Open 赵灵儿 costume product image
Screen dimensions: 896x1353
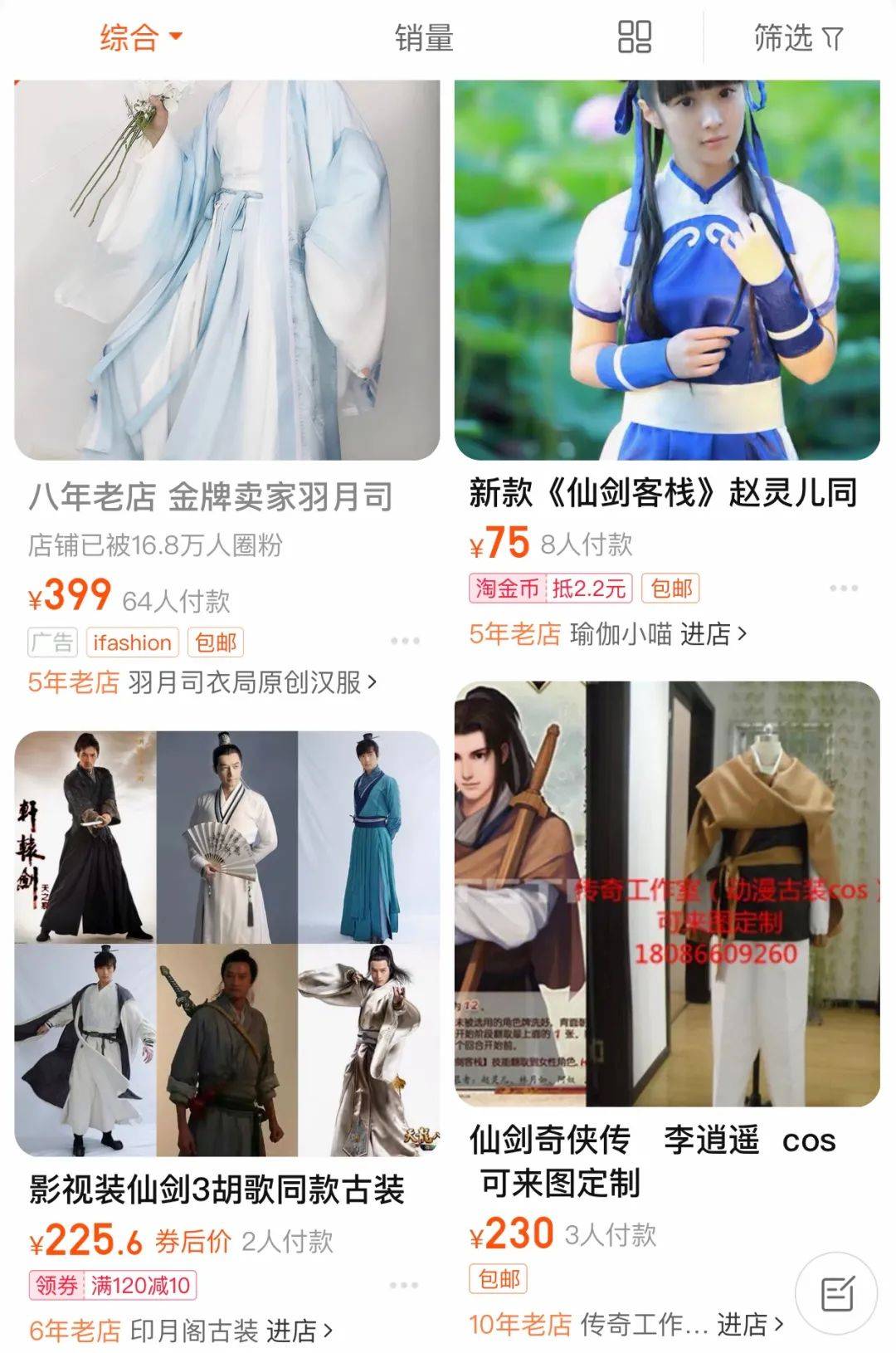[667, 270]
